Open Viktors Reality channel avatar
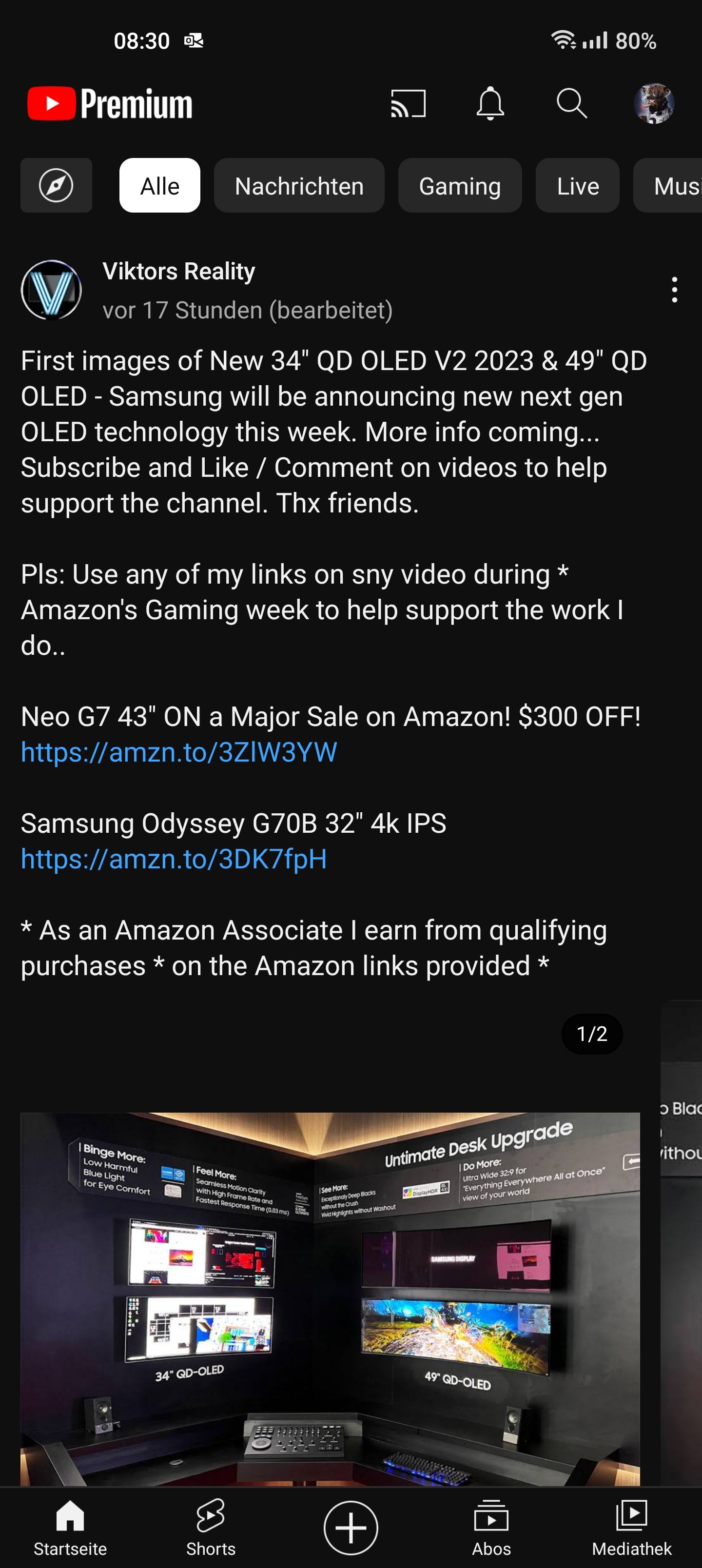Screen dimensions: 702x1568 click(x=51, y=291)
